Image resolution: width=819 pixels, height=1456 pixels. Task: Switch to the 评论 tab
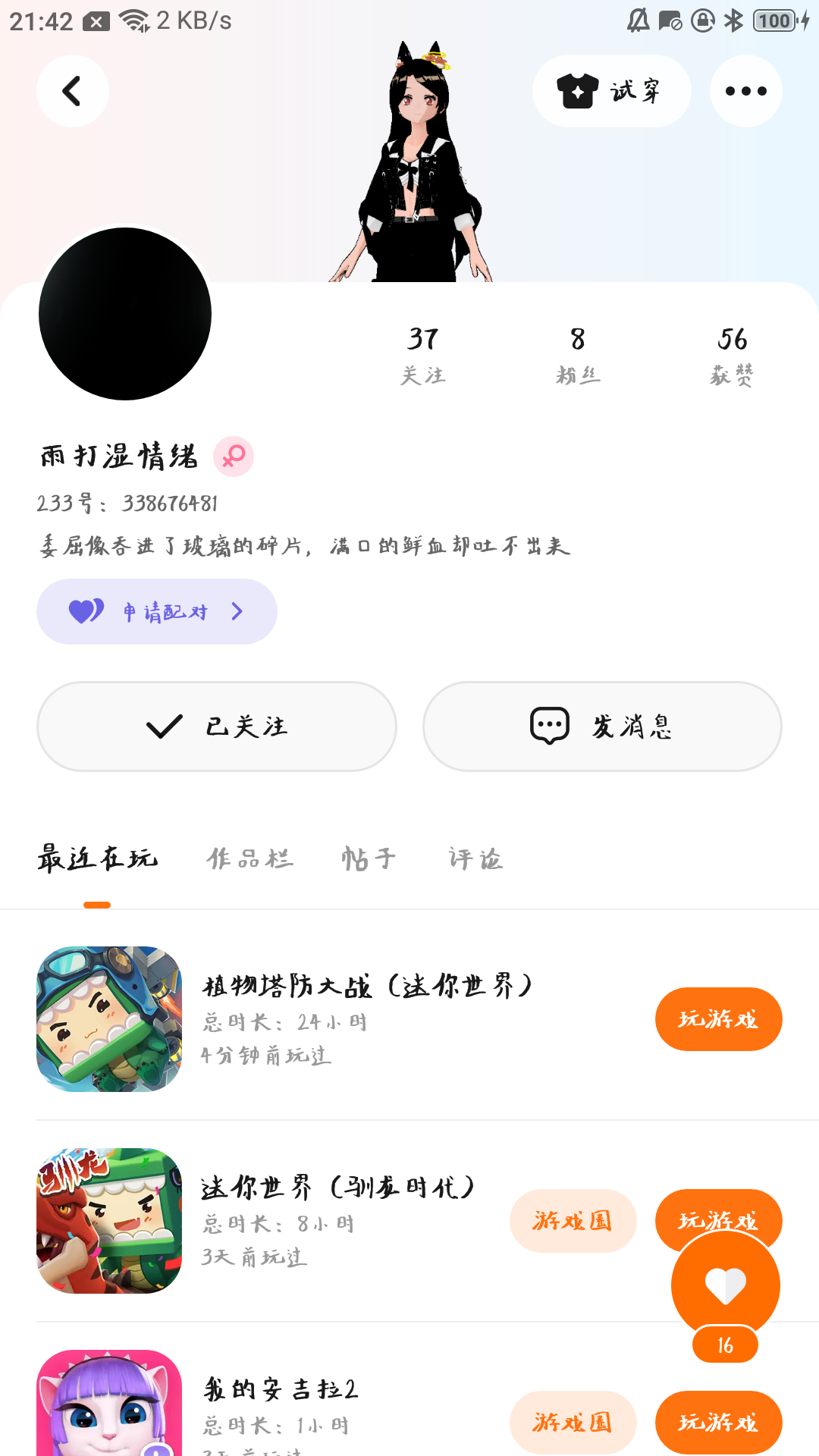click(475, 858)
